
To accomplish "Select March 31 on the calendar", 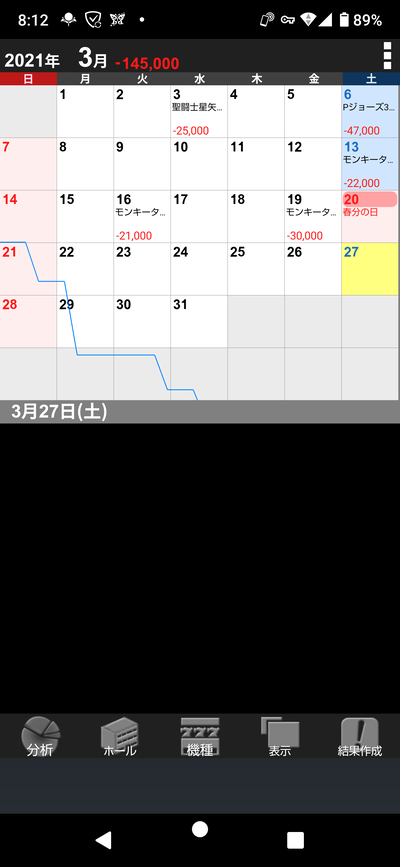I will click(199, 321).
